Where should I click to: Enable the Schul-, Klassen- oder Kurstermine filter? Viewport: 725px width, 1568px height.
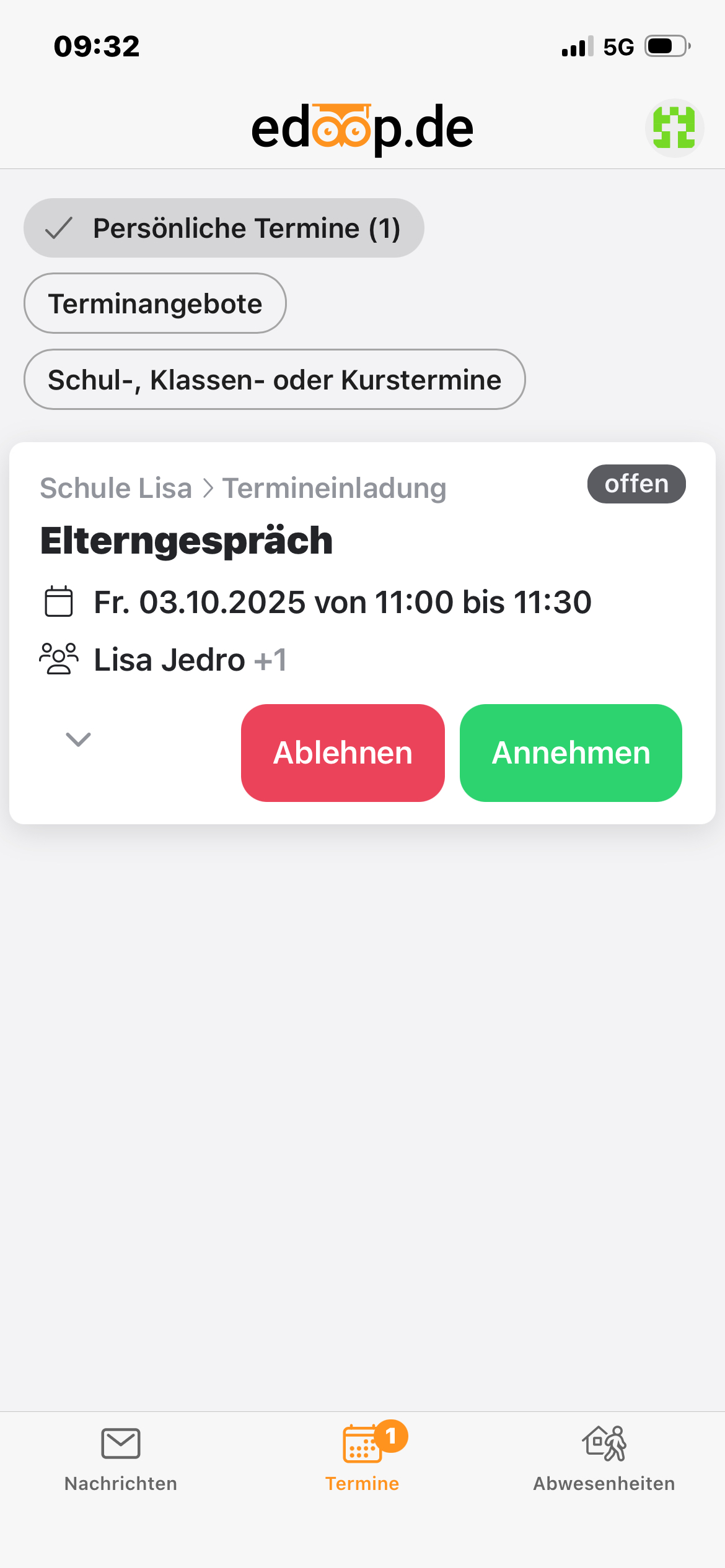pos(275,379)
